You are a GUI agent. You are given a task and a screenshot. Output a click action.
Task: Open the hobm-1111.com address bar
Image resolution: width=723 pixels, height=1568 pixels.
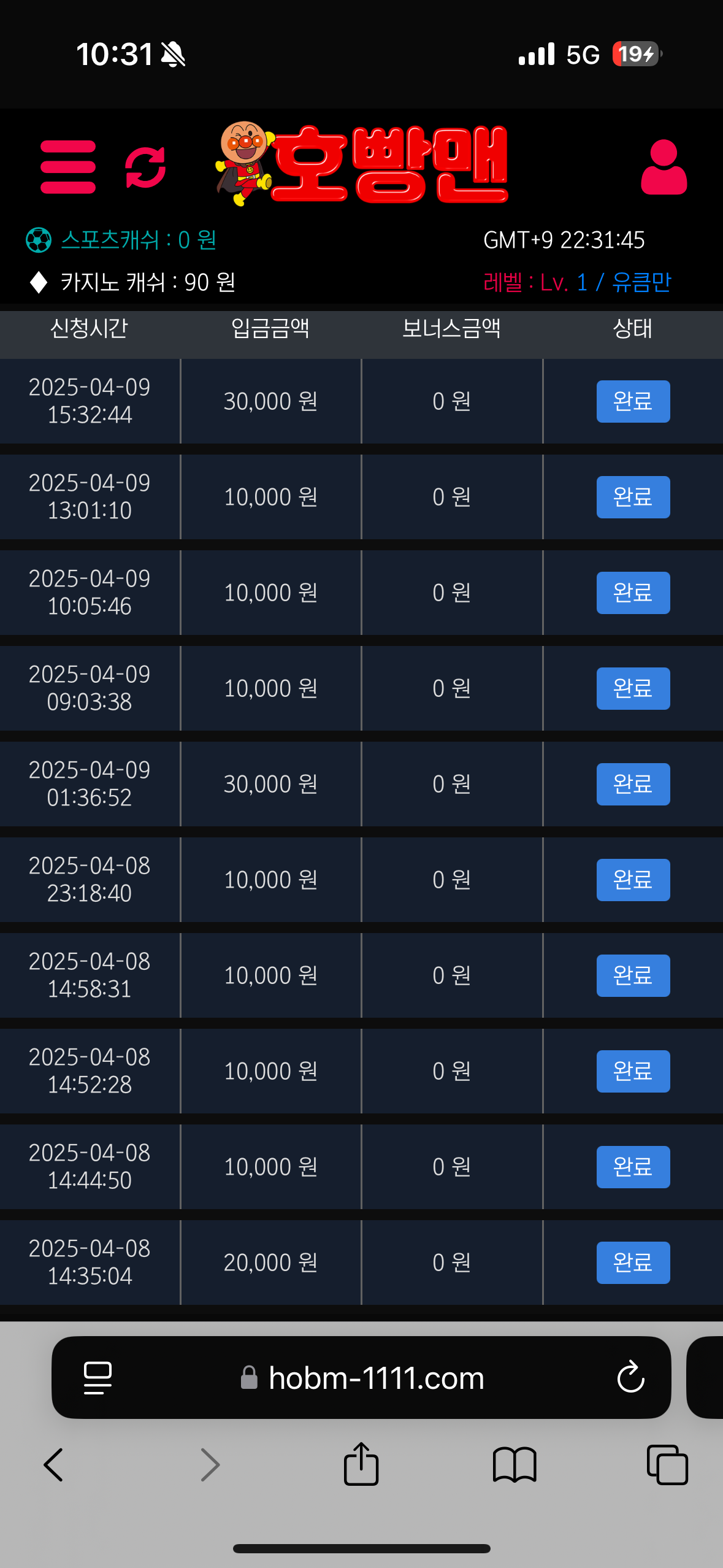(x=362, y=1378)
